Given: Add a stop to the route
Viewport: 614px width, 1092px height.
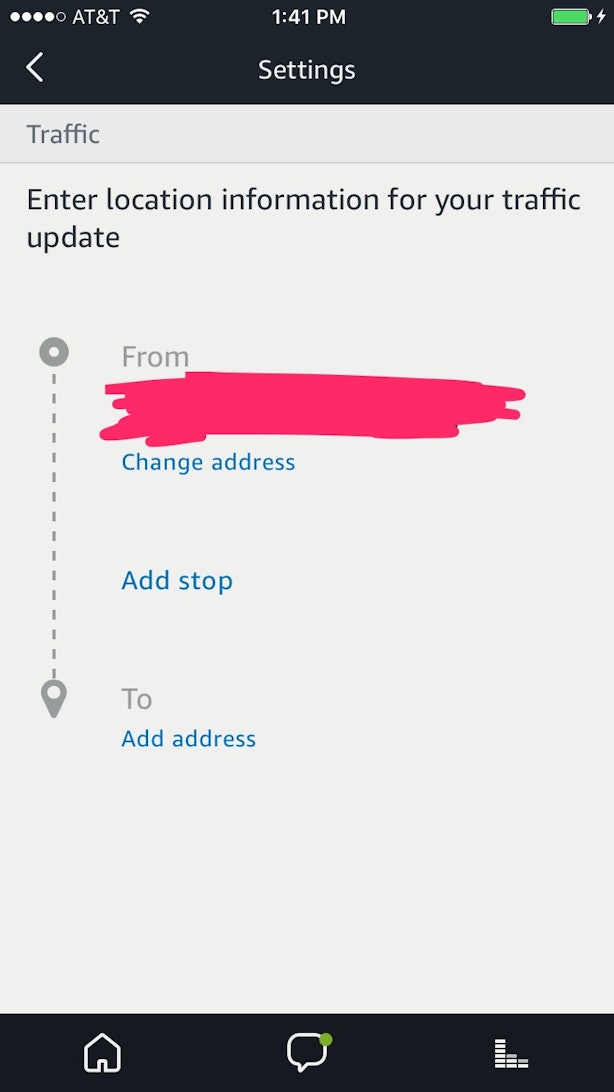Looking at the screenshot, I should tap(177, 581).
